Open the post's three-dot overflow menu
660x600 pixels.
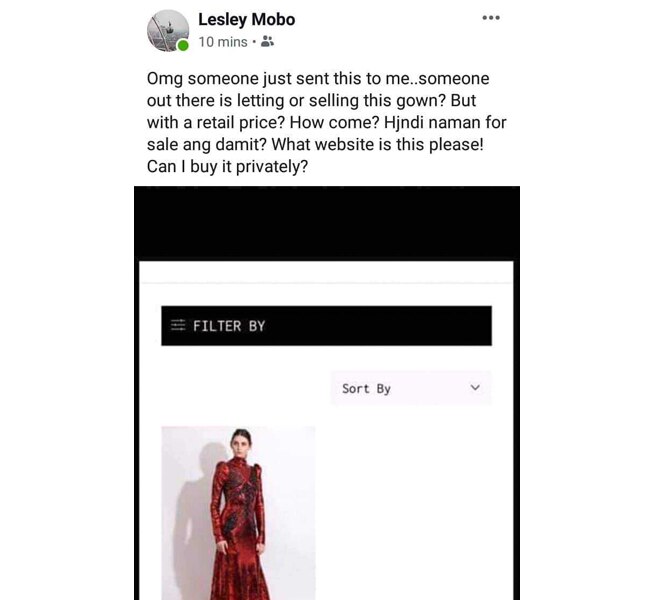(490, 18)
